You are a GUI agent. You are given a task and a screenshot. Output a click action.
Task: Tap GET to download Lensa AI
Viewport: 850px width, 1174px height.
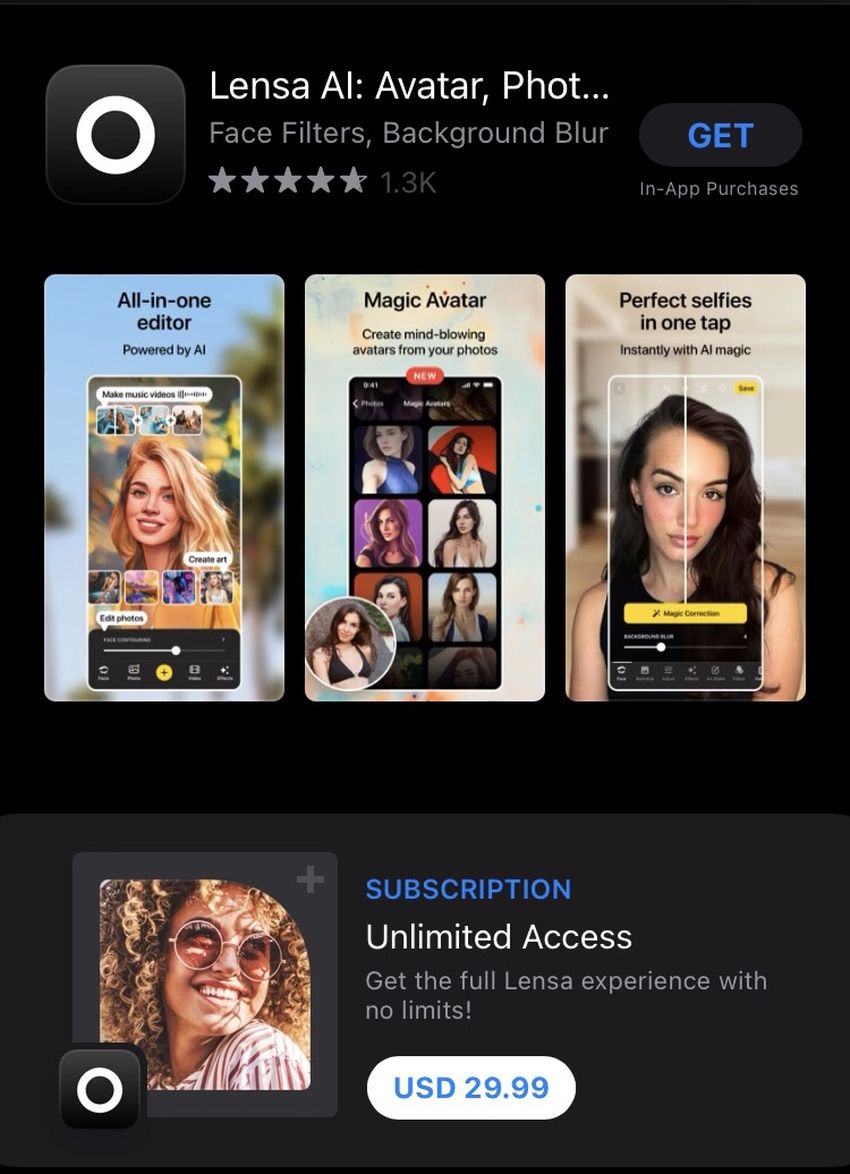pyautogui.click(x=720, y=135)
